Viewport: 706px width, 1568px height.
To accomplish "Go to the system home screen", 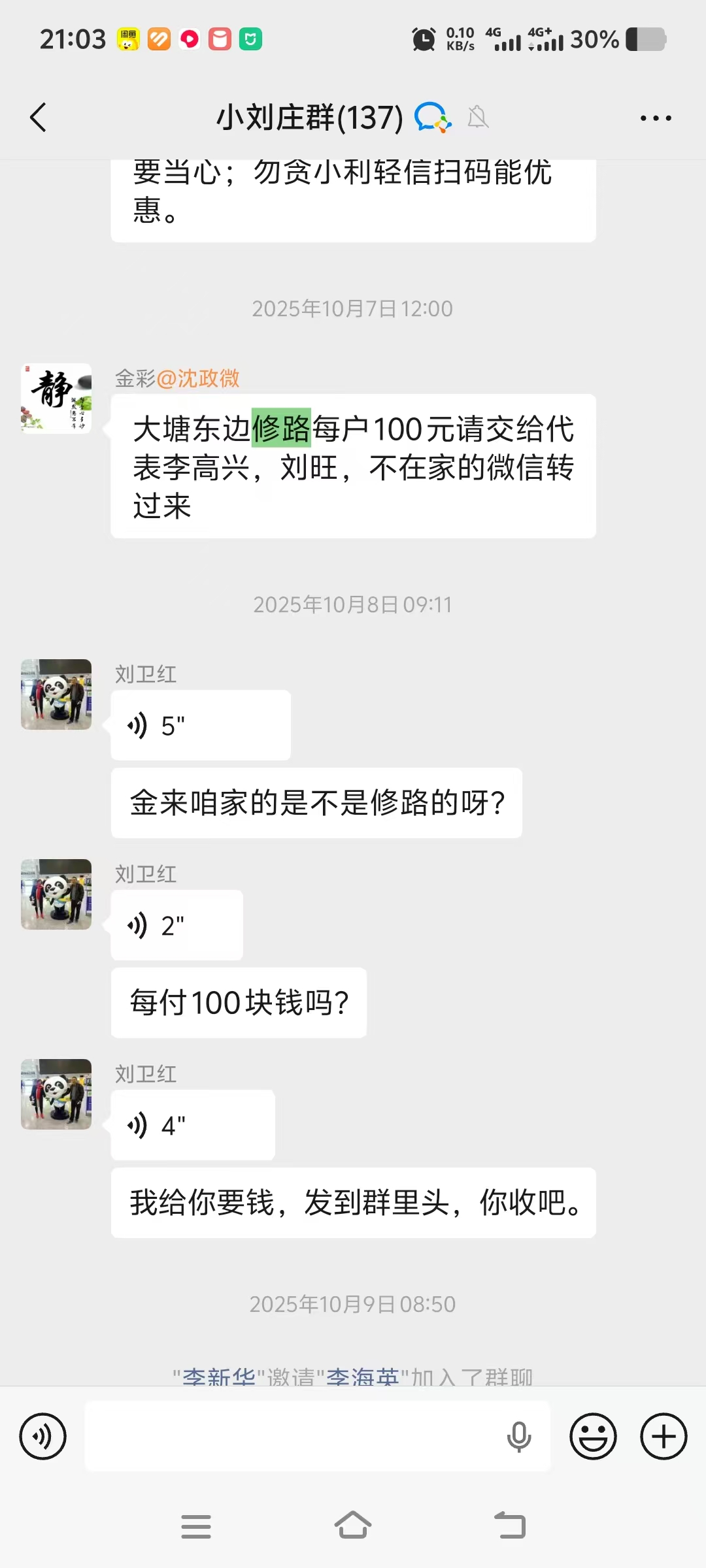I will pos(353,1526).
